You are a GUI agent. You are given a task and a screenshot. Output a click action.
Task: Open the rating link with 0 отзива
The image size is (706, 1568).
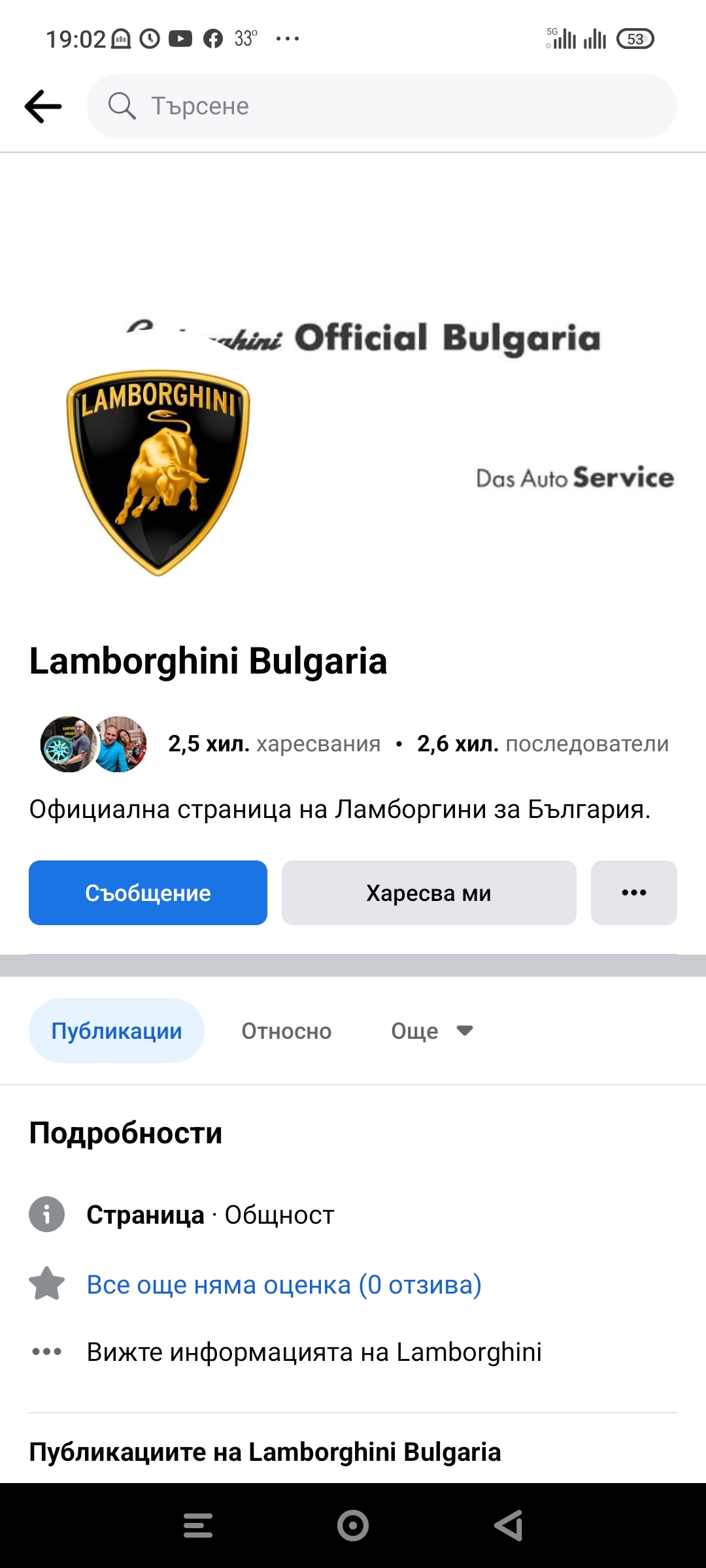coord(284,1284)
